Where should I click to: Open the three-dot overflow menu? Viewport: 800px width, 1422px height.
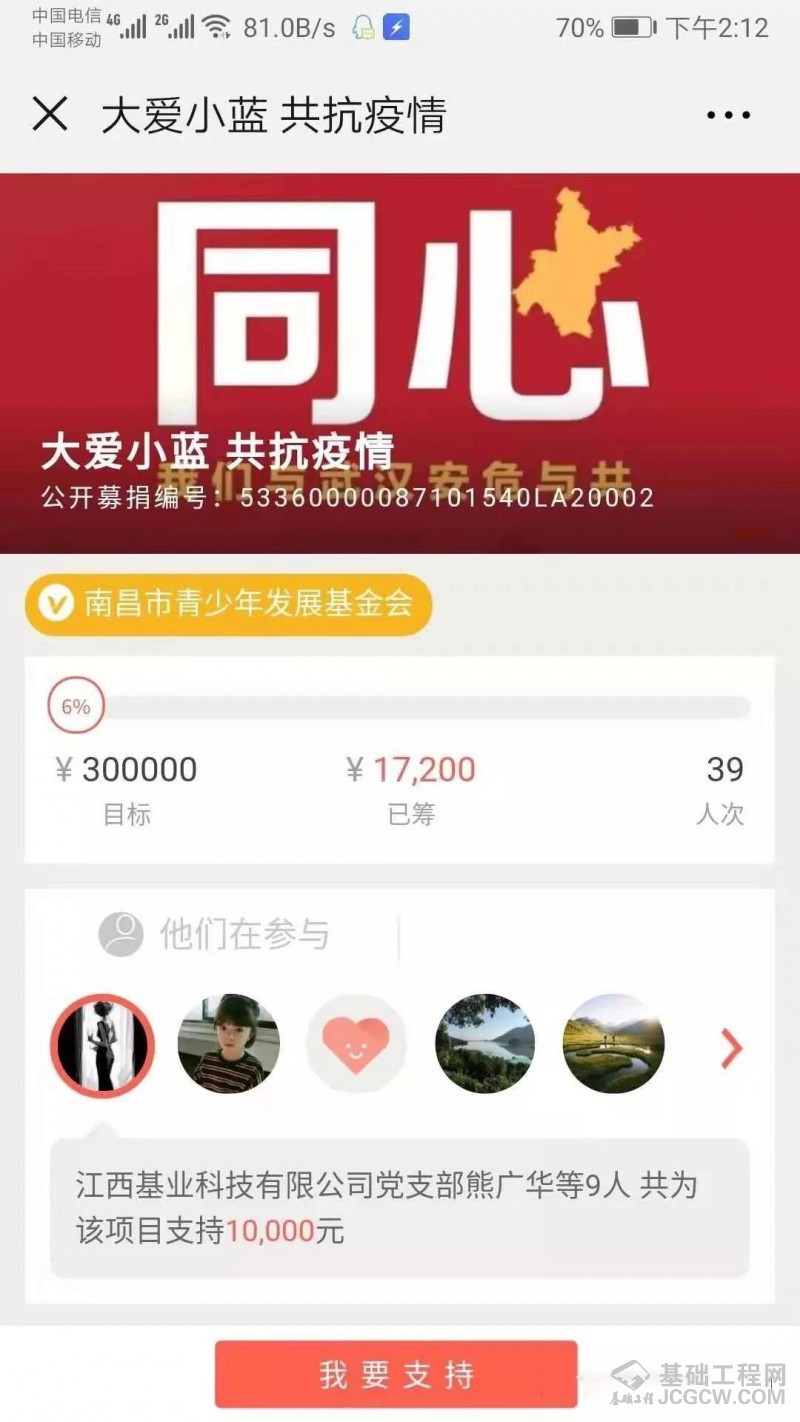[728, 116]
